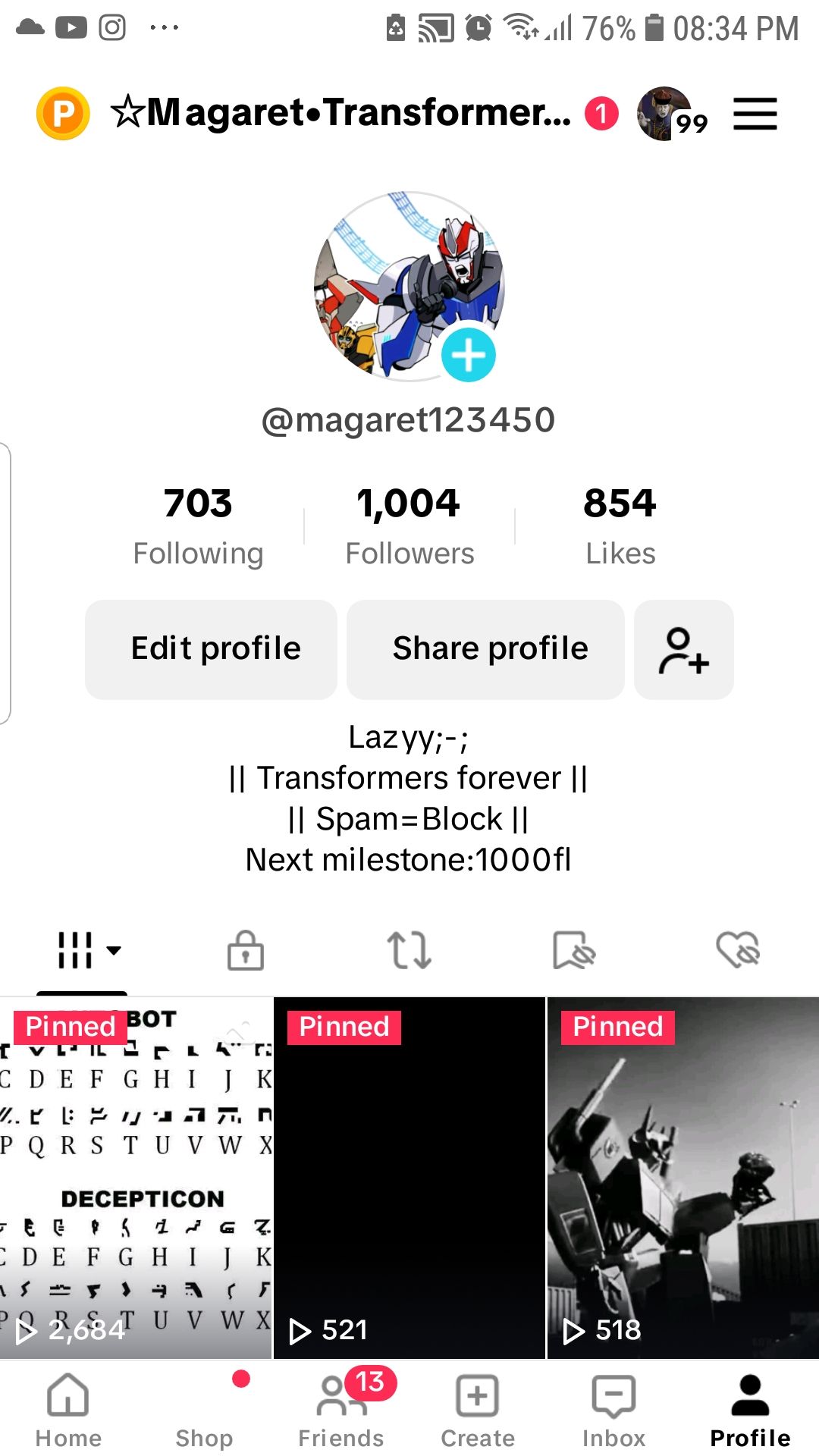Open pinned video with 2,684 views
This screenshot has height=1456, width=819.
pos(136,1177)
